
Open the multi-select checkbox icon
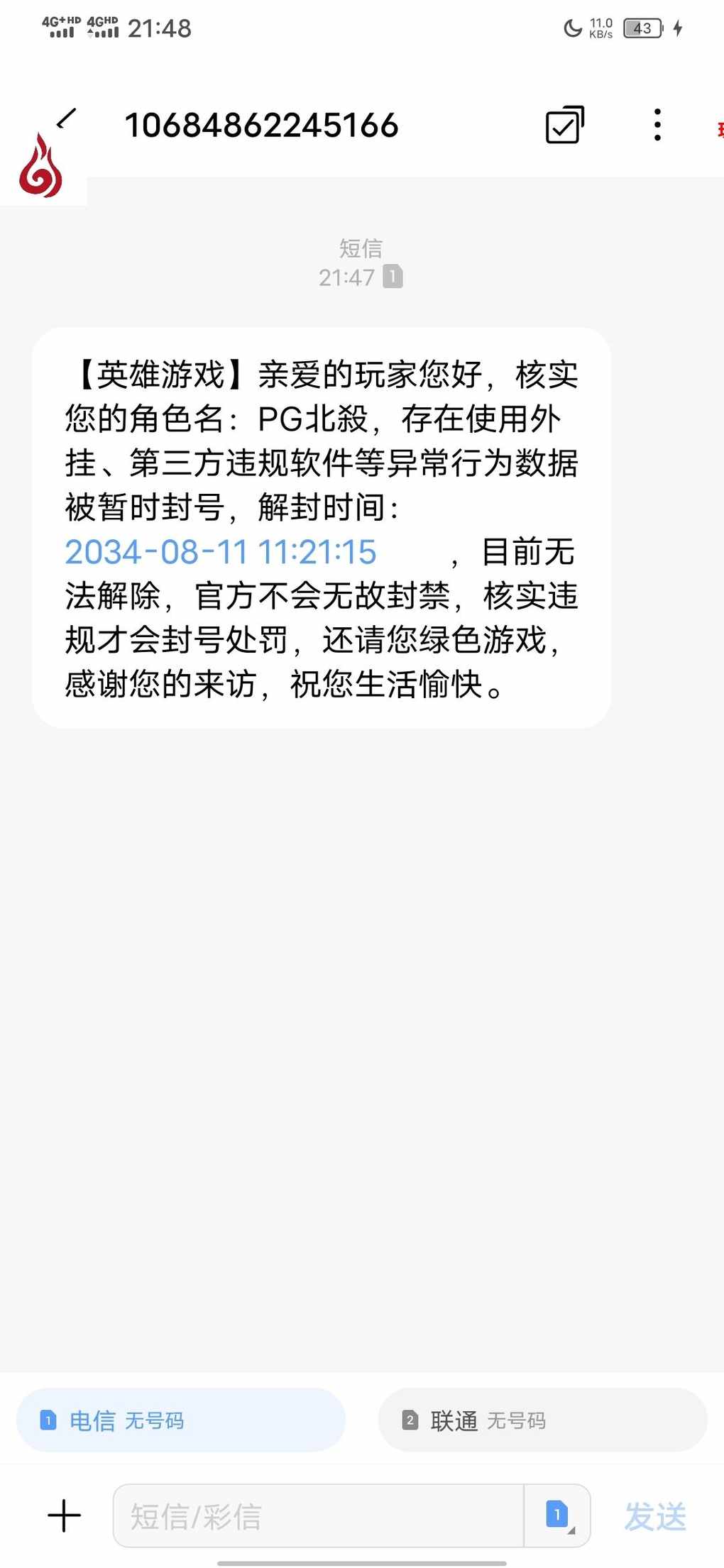coord(565,125)
